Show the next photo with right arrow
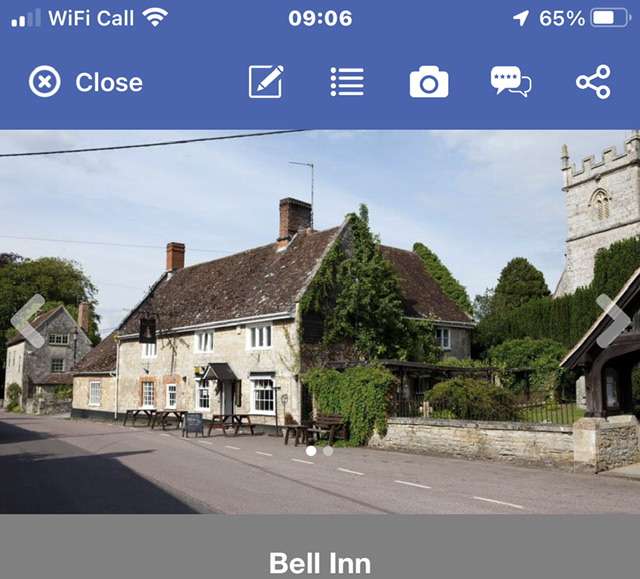Screen dimensions: 640x579 [x=612, y=321]
